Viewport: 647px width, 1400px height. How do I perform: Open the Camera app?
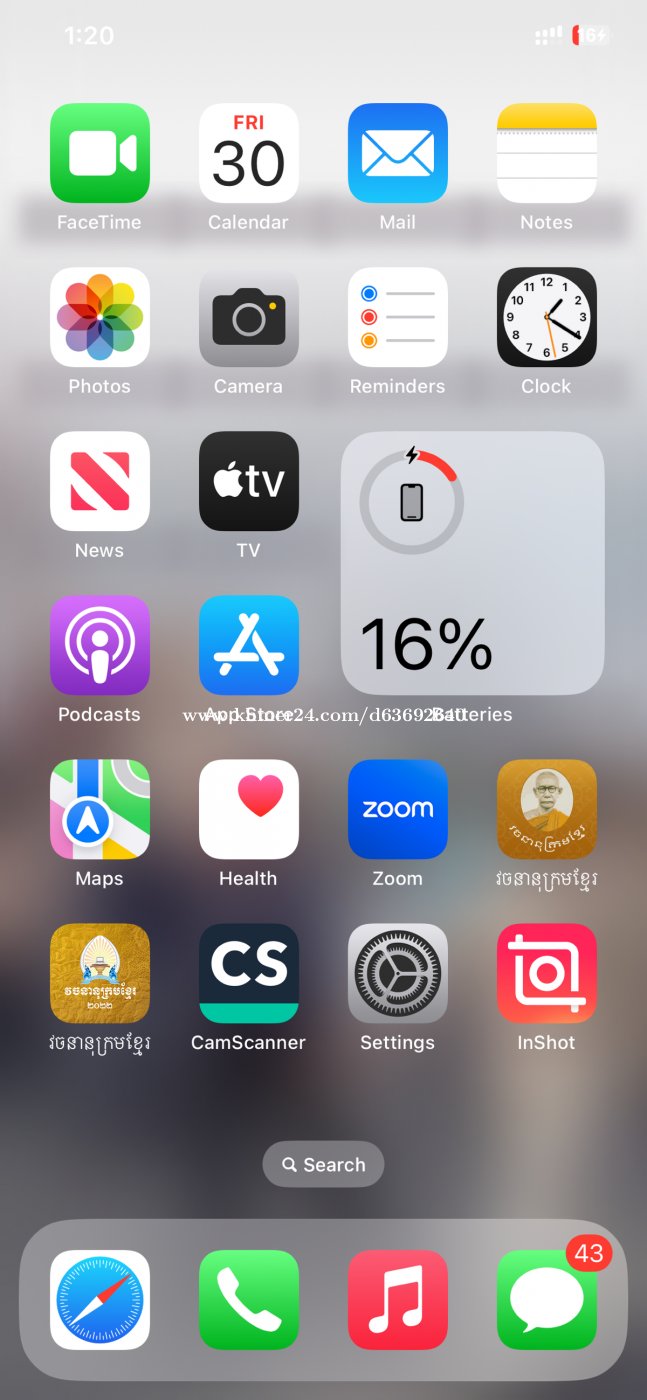(x=249, y=317)
